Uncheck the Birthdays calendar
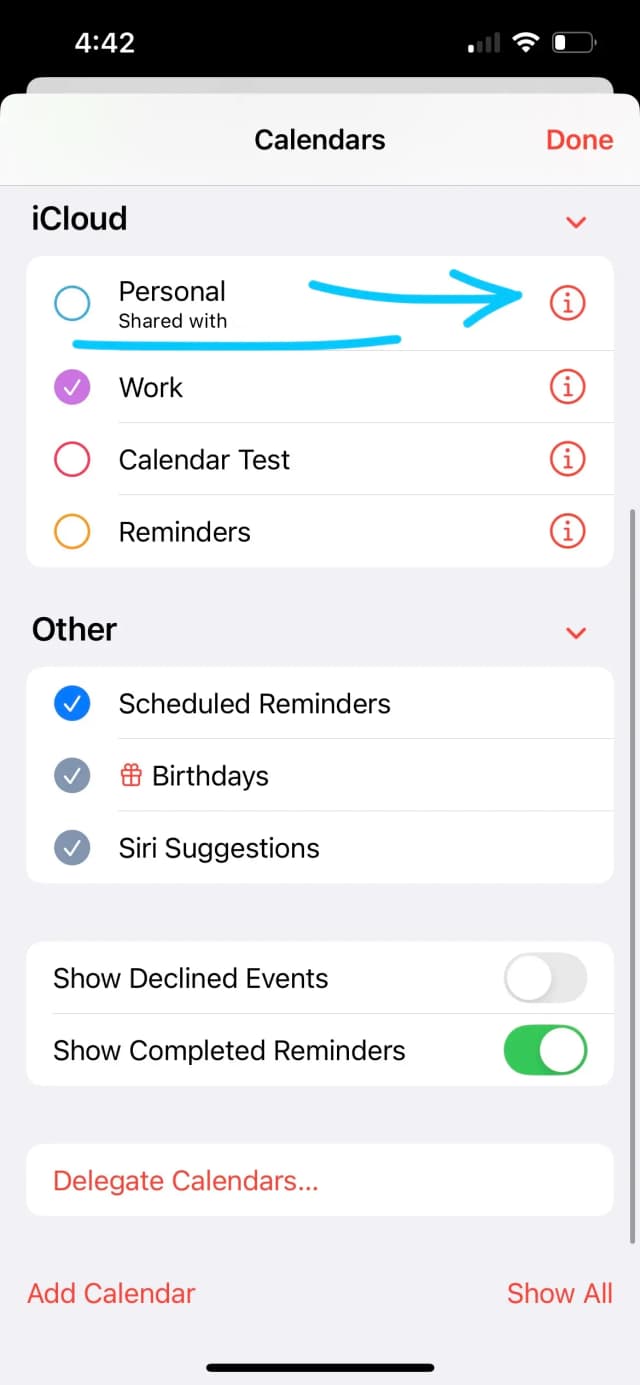 (72, 776)
